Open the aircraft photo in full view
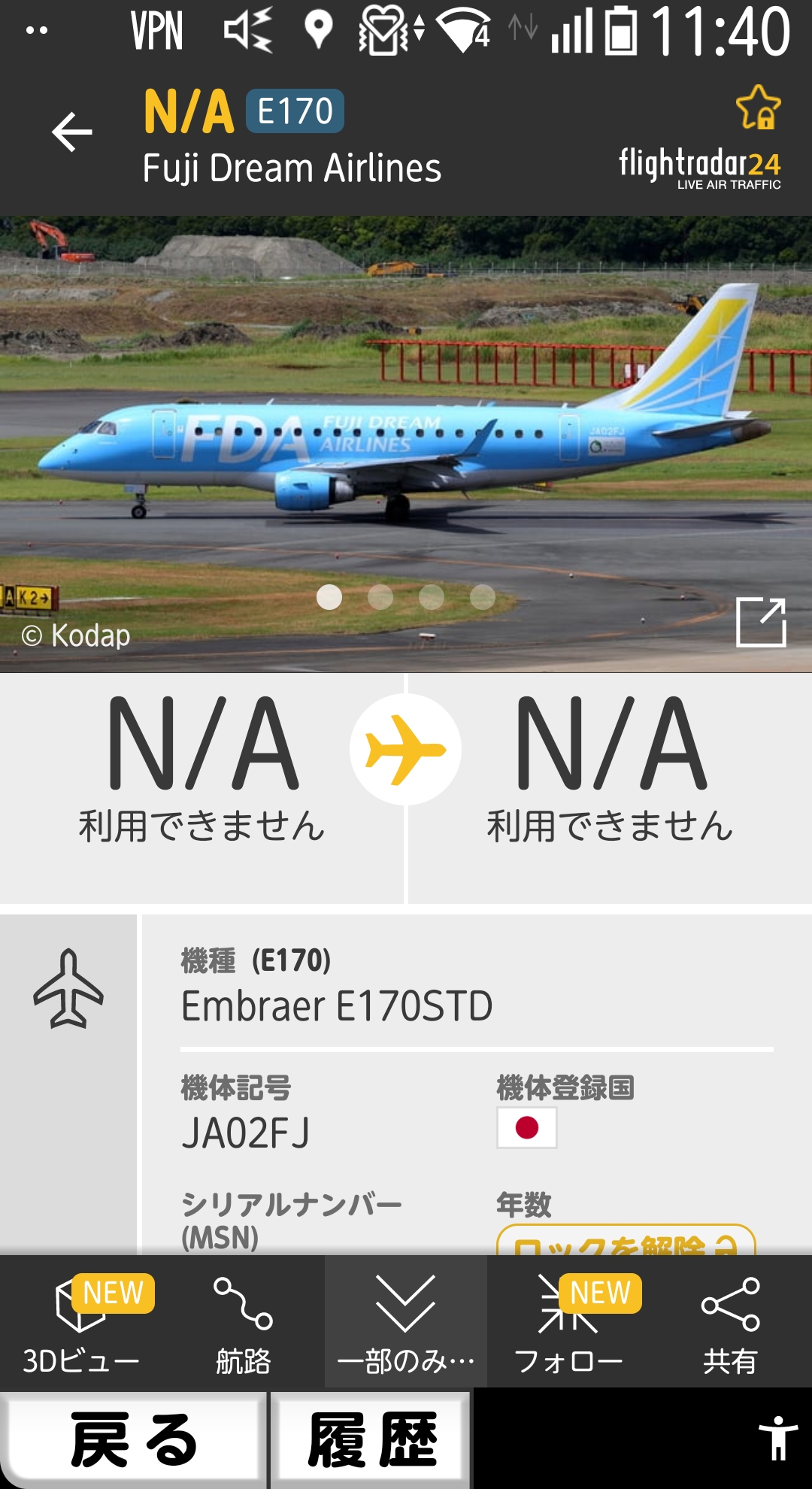 761,622
